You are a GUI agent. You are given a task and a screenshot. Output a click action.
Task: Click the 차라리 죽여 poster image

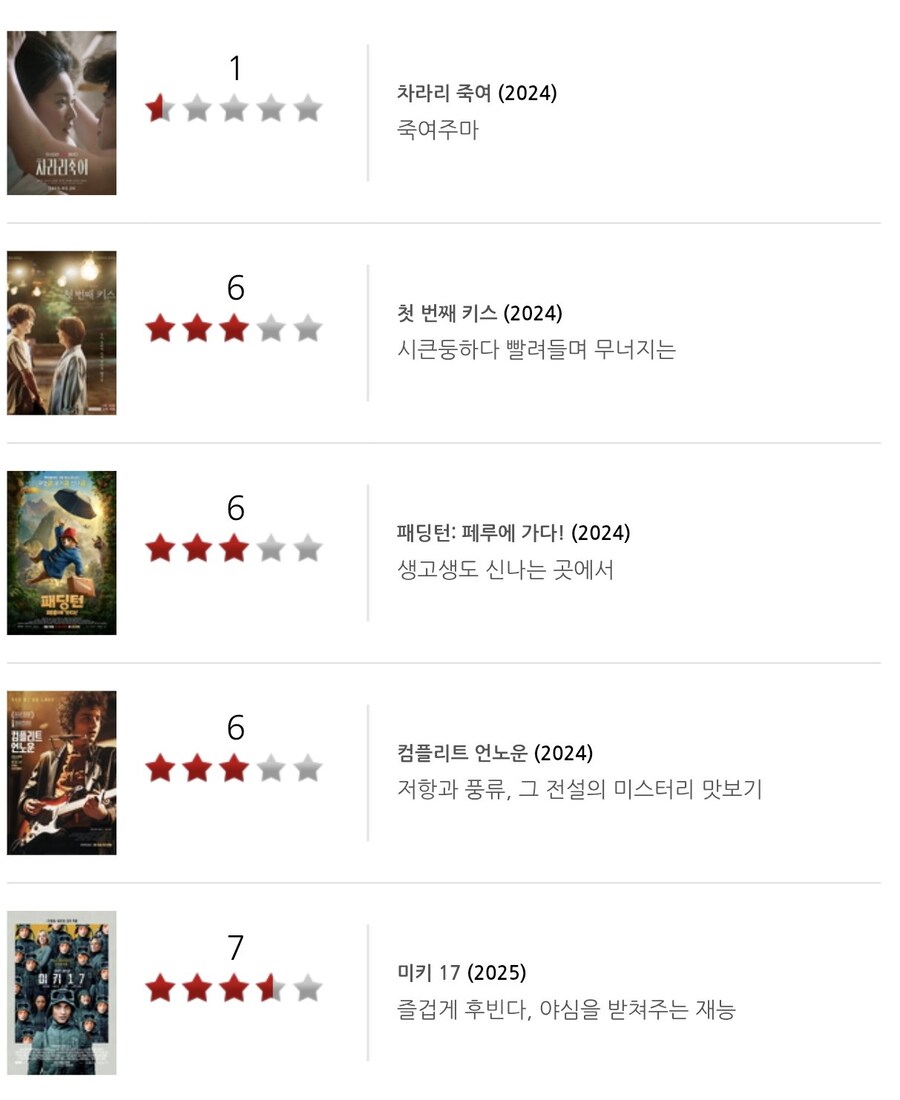tap(62, 112)
